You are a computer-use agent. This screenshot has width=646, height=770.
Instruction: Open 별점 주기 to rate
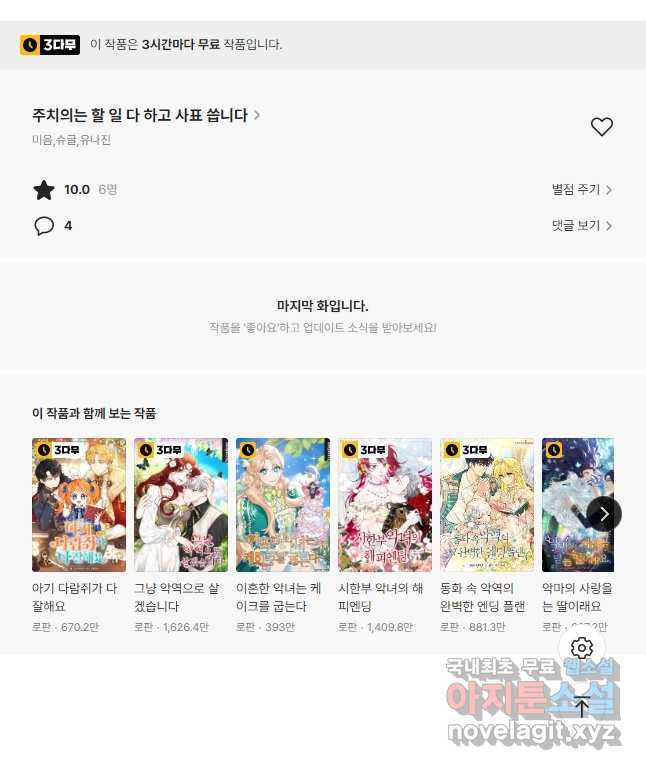[581, 190]
